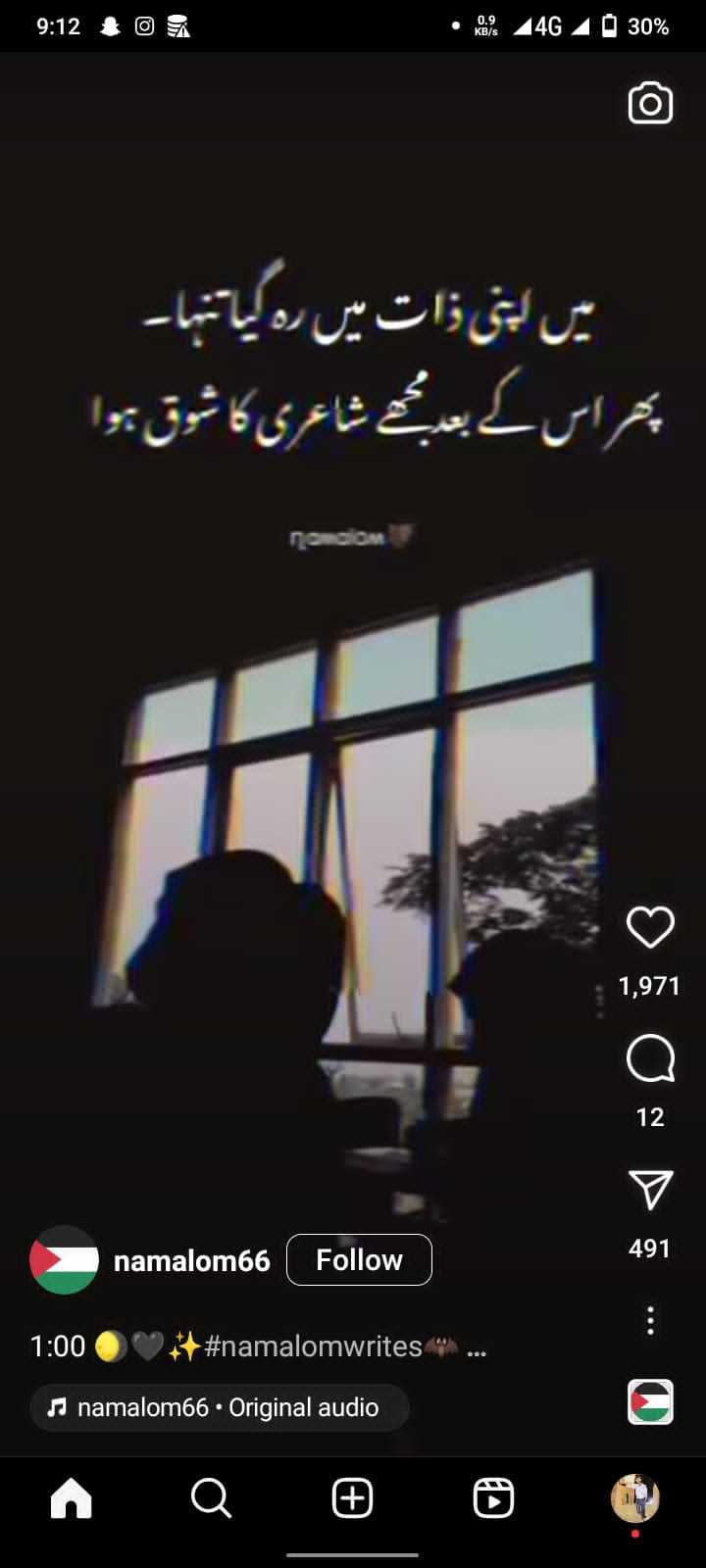Screen dimensions: 706x1568
Task: Open the three-dot more options menu
Action: tap(650, 1320)
